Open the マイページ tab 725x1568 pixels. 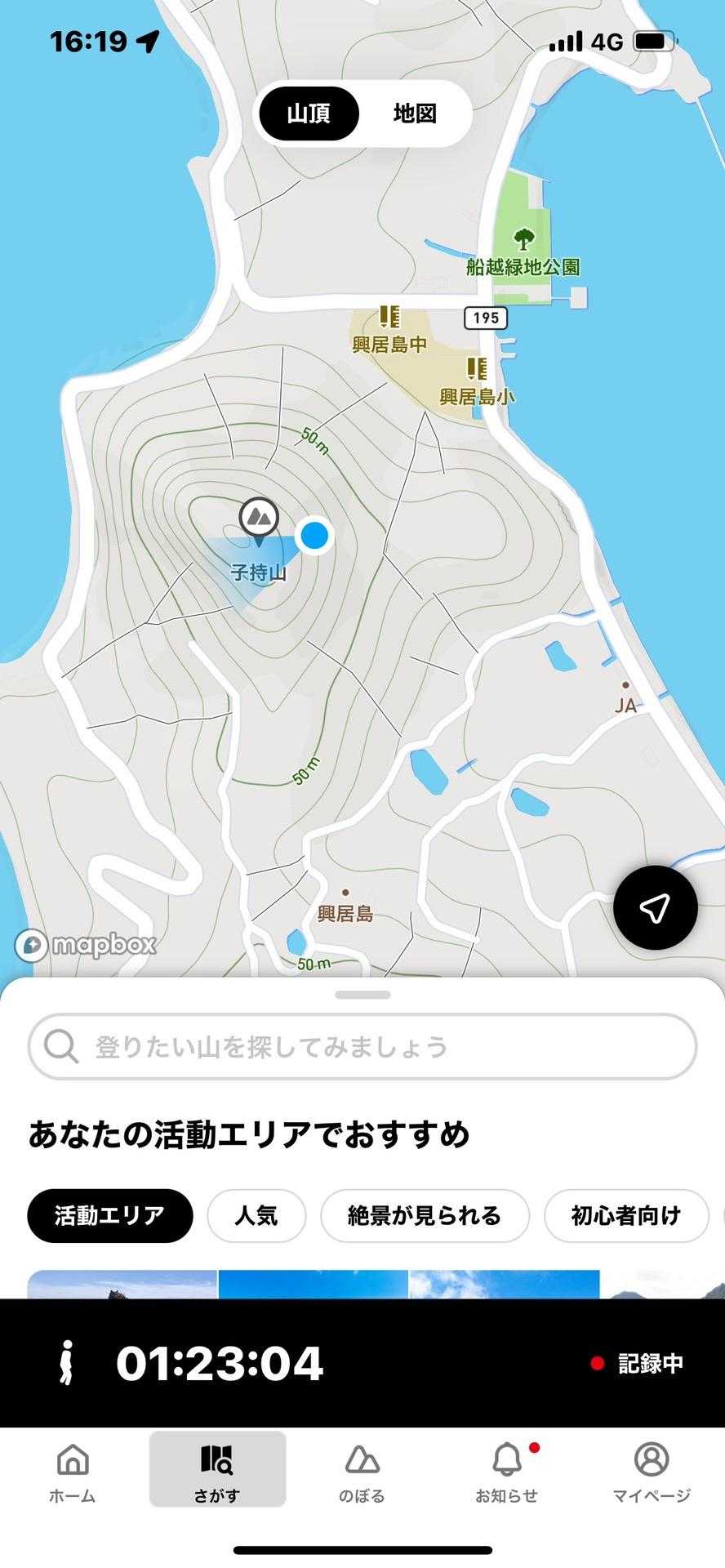652,1472
